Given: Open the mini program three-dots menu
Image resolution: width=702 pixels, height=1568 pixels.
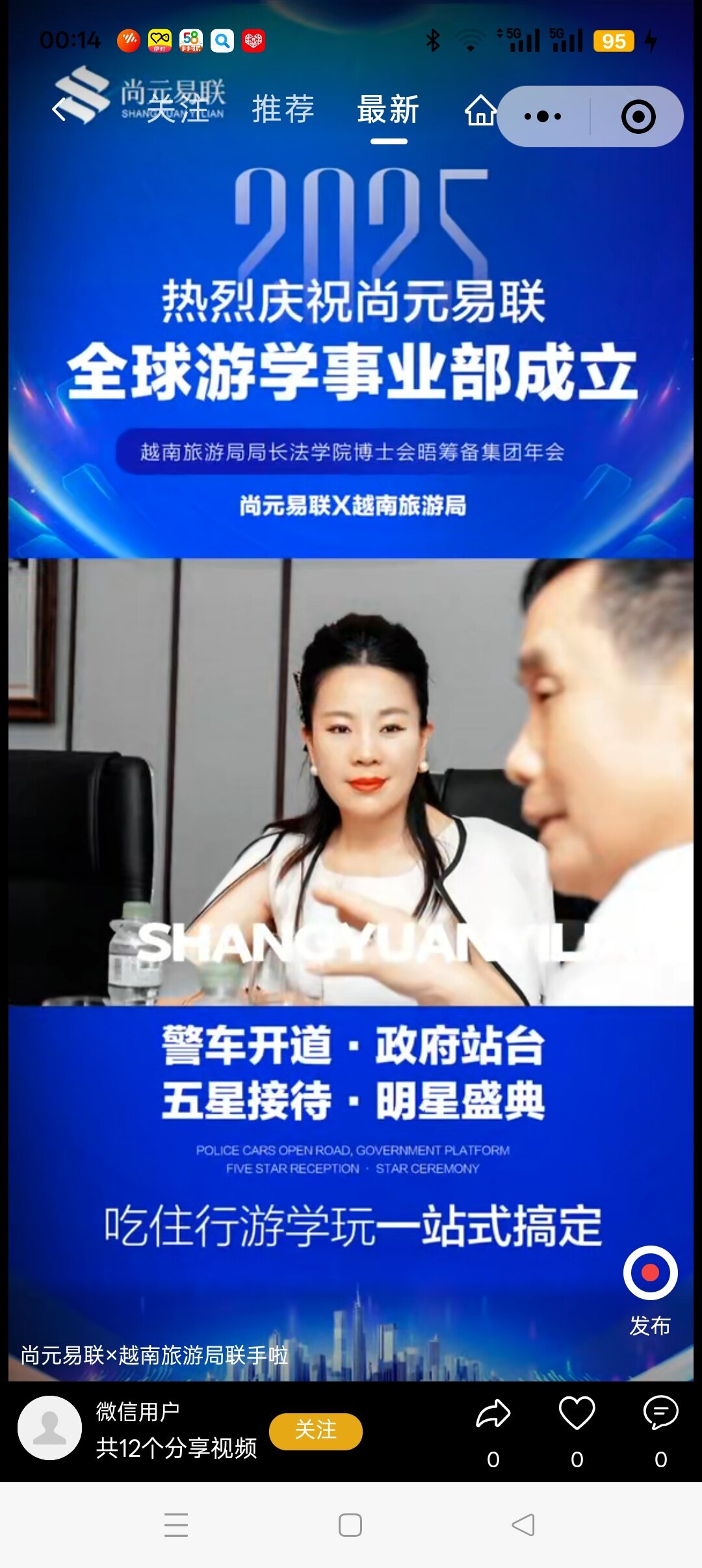Looking at the screenshot, I should point(543,117).
